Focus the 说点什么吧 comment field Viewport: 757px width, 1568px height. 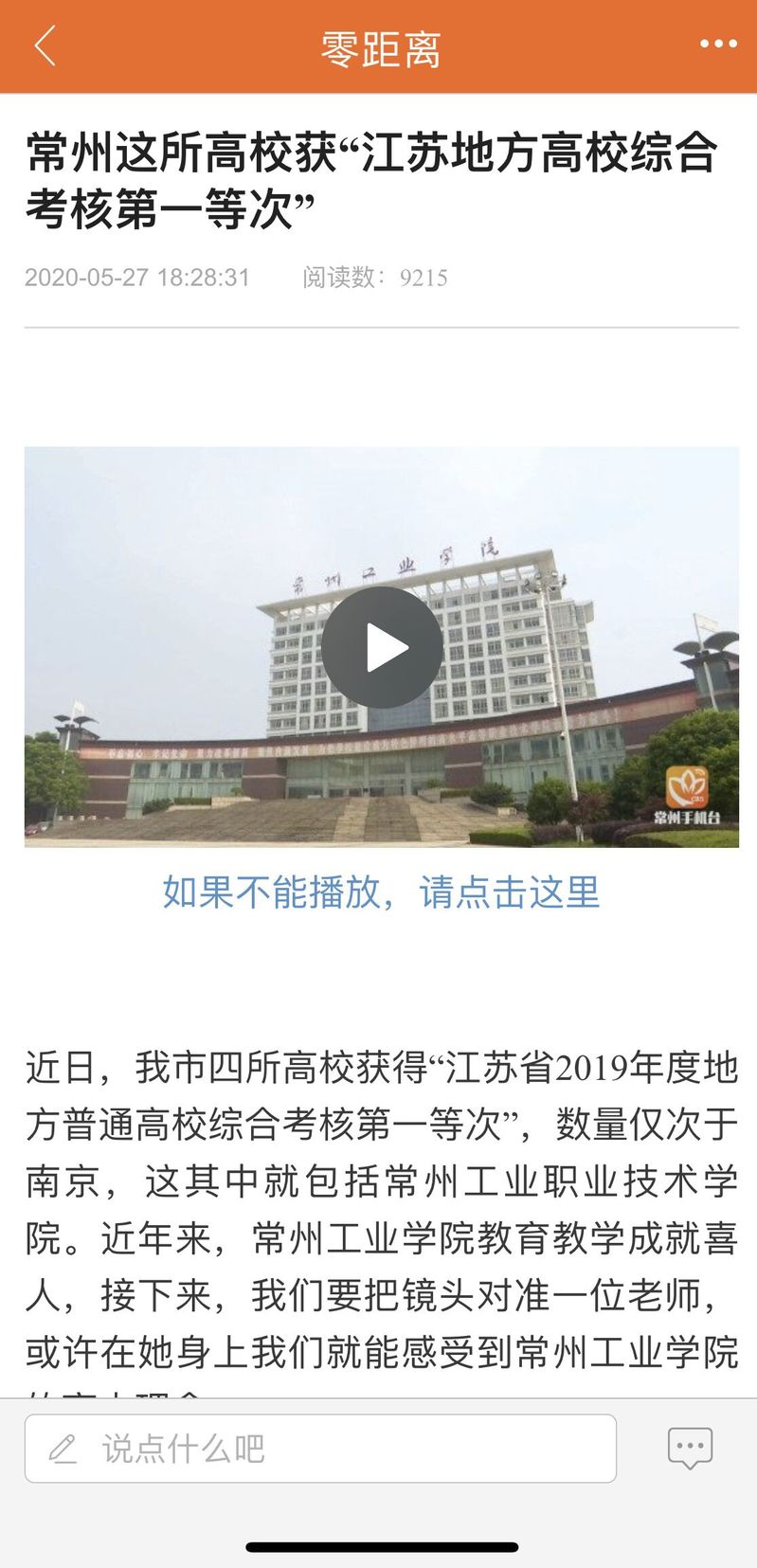coord(320,1448)
